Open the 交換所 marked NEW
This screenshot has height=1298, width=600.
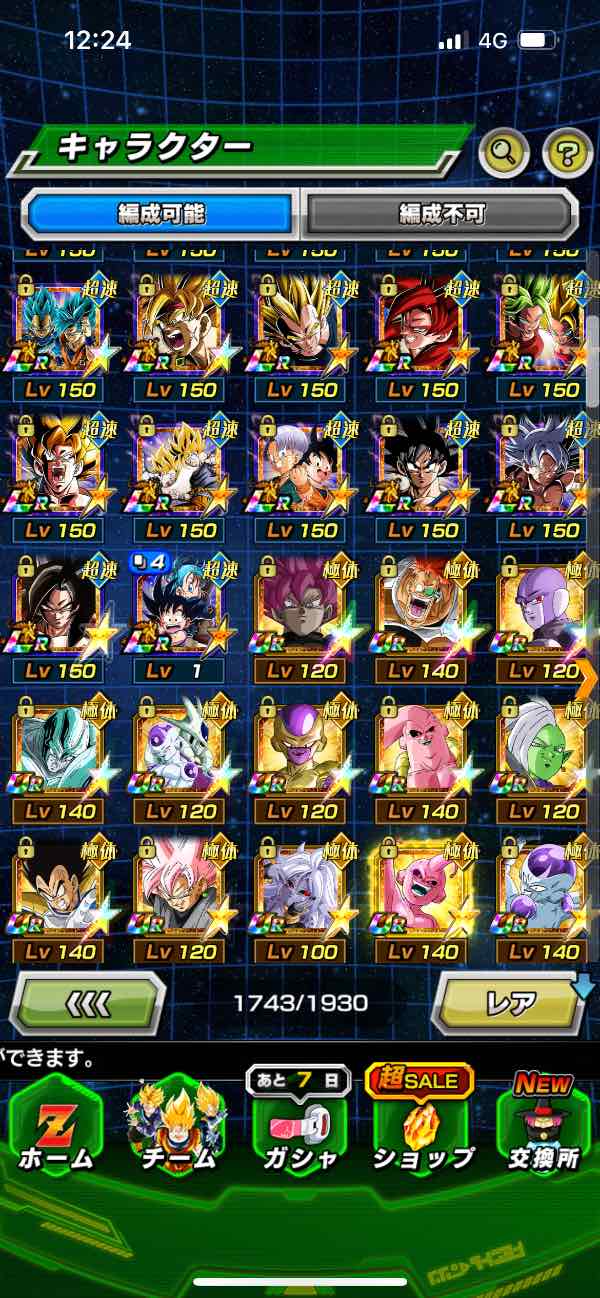[x=543, y=1125]
